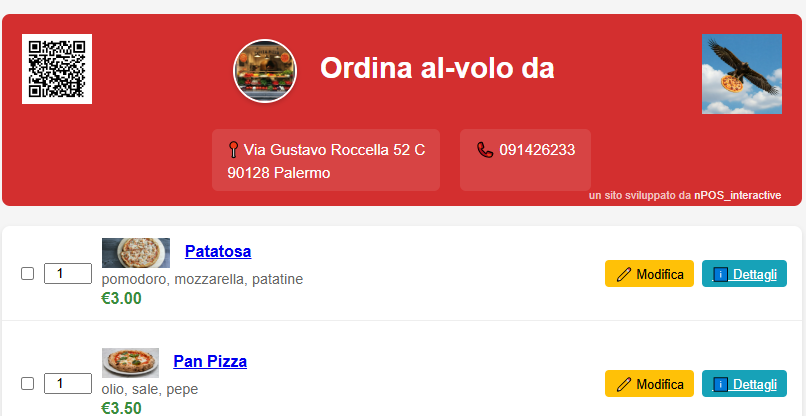
Task: Select the Pan Pizza checkbox
Action: point(28,383)
